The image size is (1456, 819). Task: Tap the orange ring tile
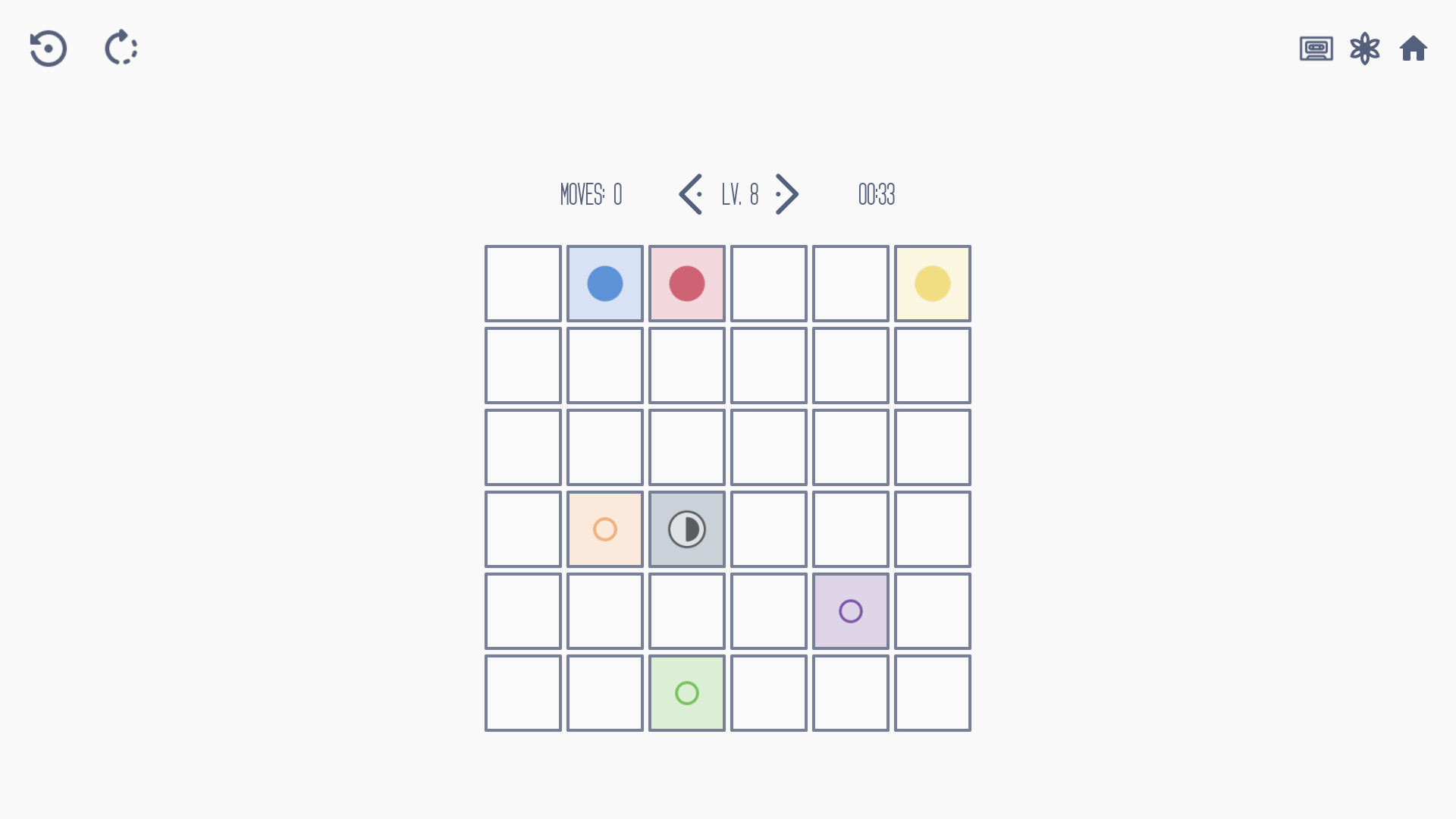[605, 529]
